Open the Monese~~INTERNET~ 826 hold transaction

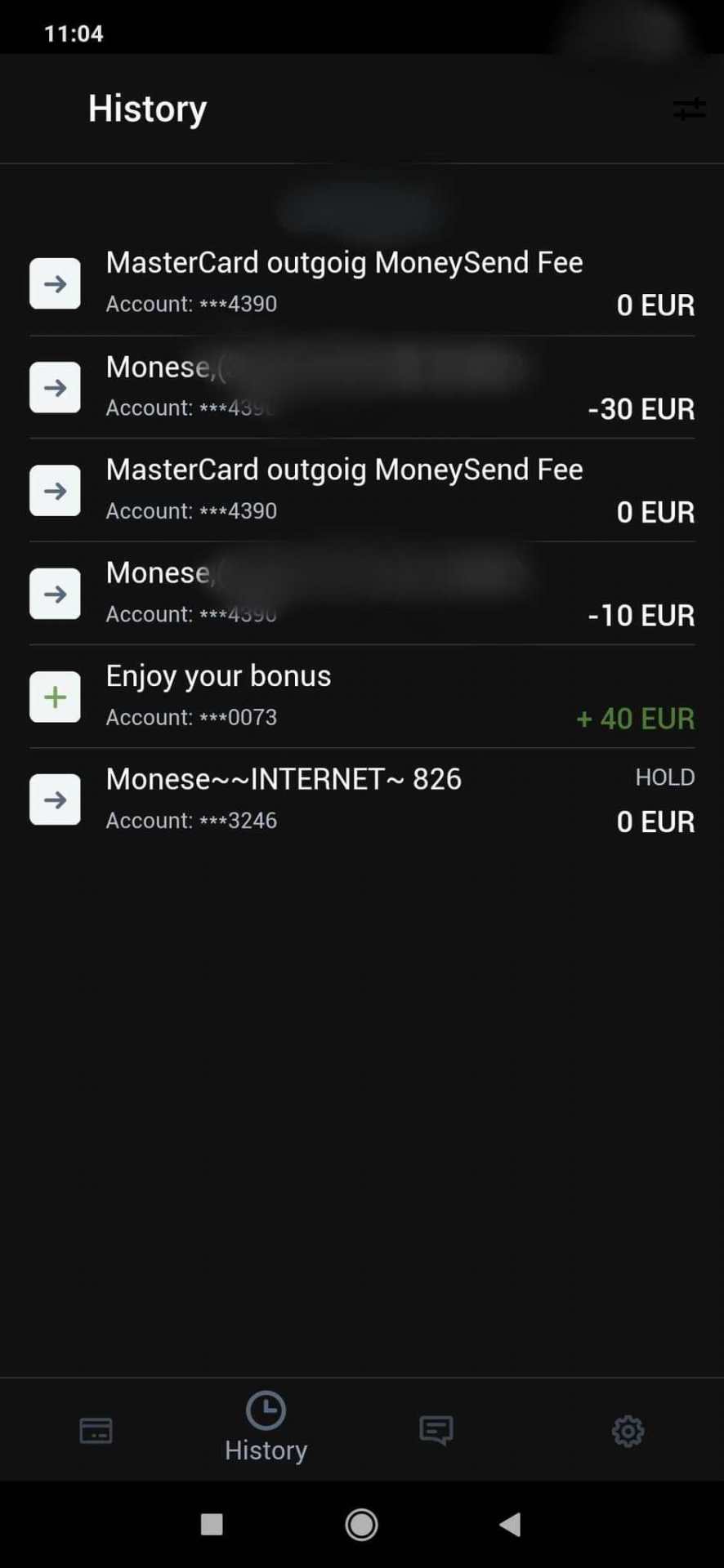(x=361, y=800)
